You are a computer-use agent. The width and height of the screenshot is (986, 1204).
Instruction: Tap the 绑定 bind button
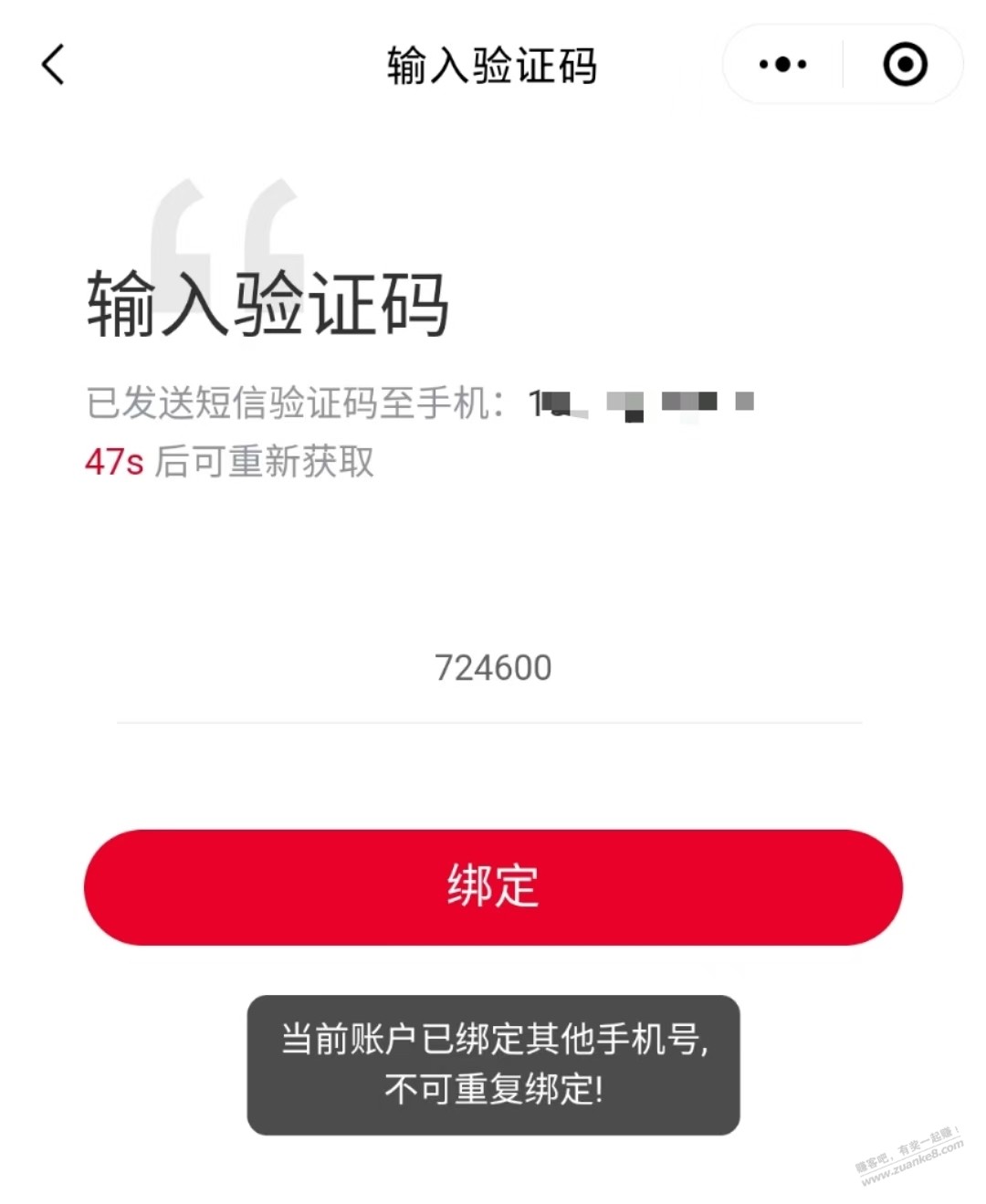click(x=492, y=885)
